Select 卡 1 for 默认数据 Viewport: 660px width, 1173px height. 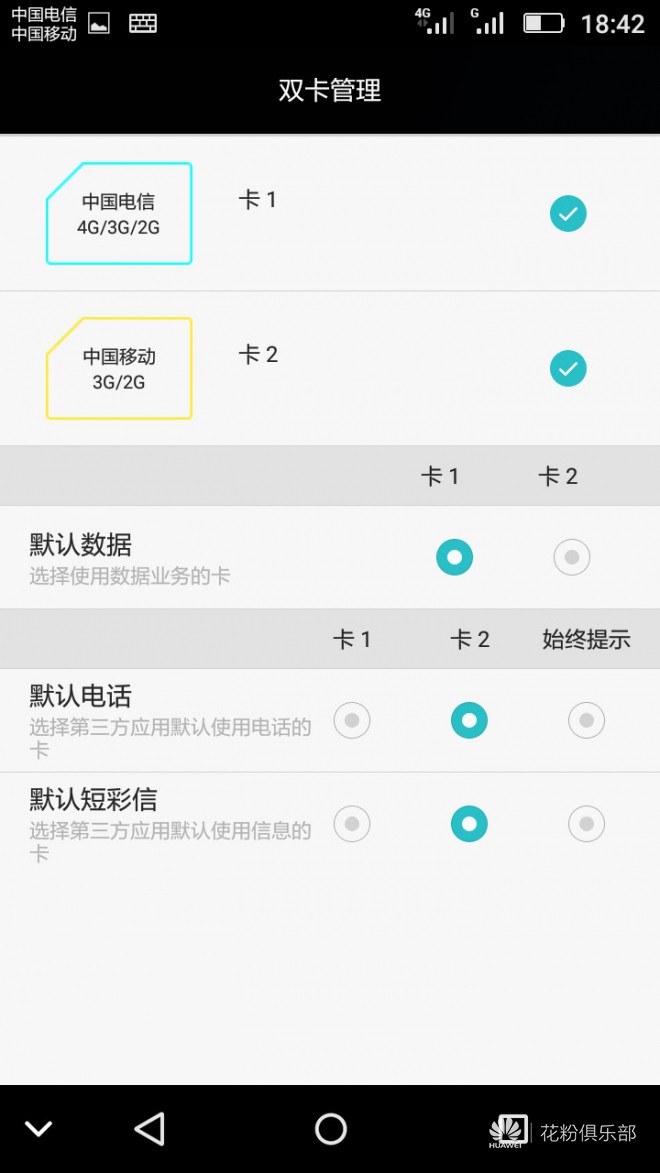click(454, 557)
